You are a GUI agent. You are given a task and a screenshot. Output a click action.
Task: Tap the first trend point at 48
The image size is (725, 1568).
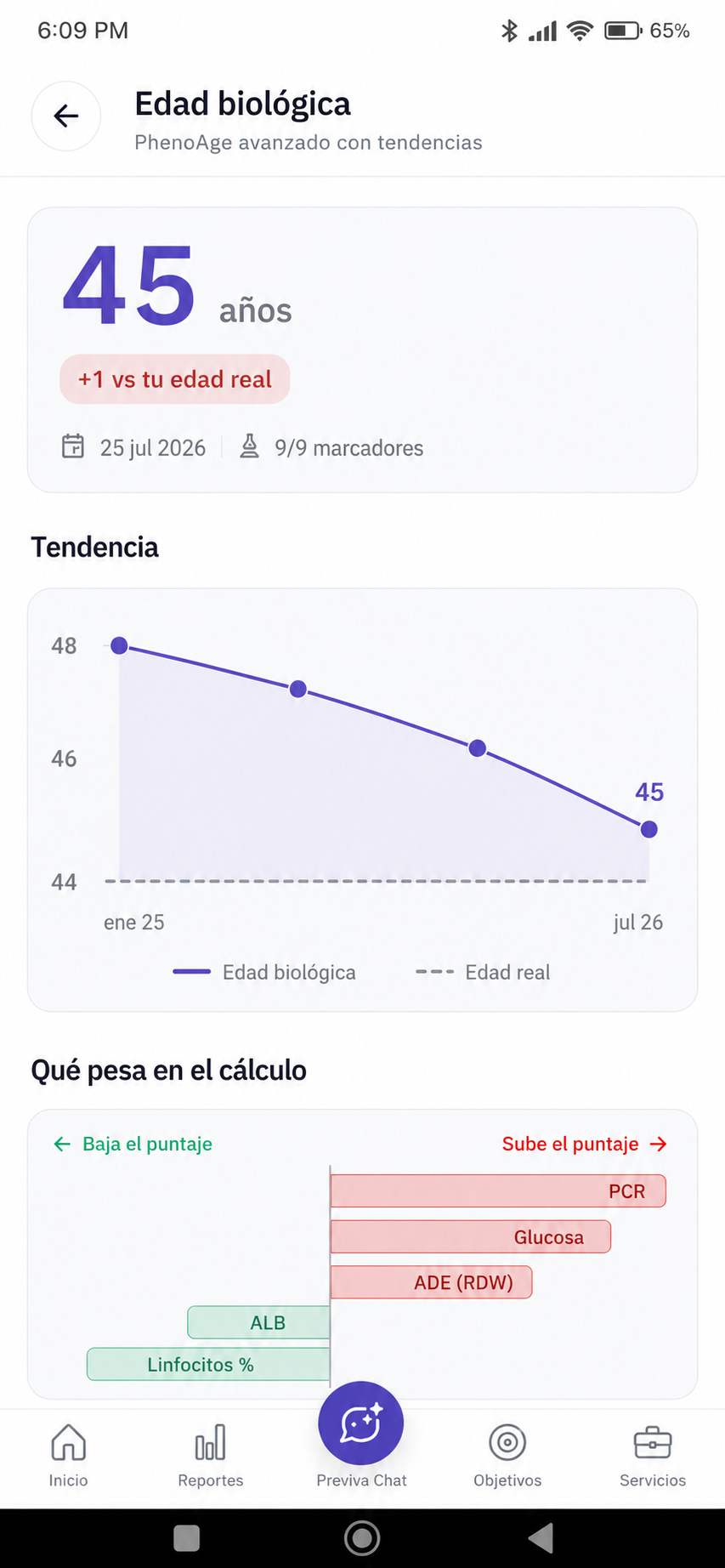pyautogui.click(x=120, y=645)
